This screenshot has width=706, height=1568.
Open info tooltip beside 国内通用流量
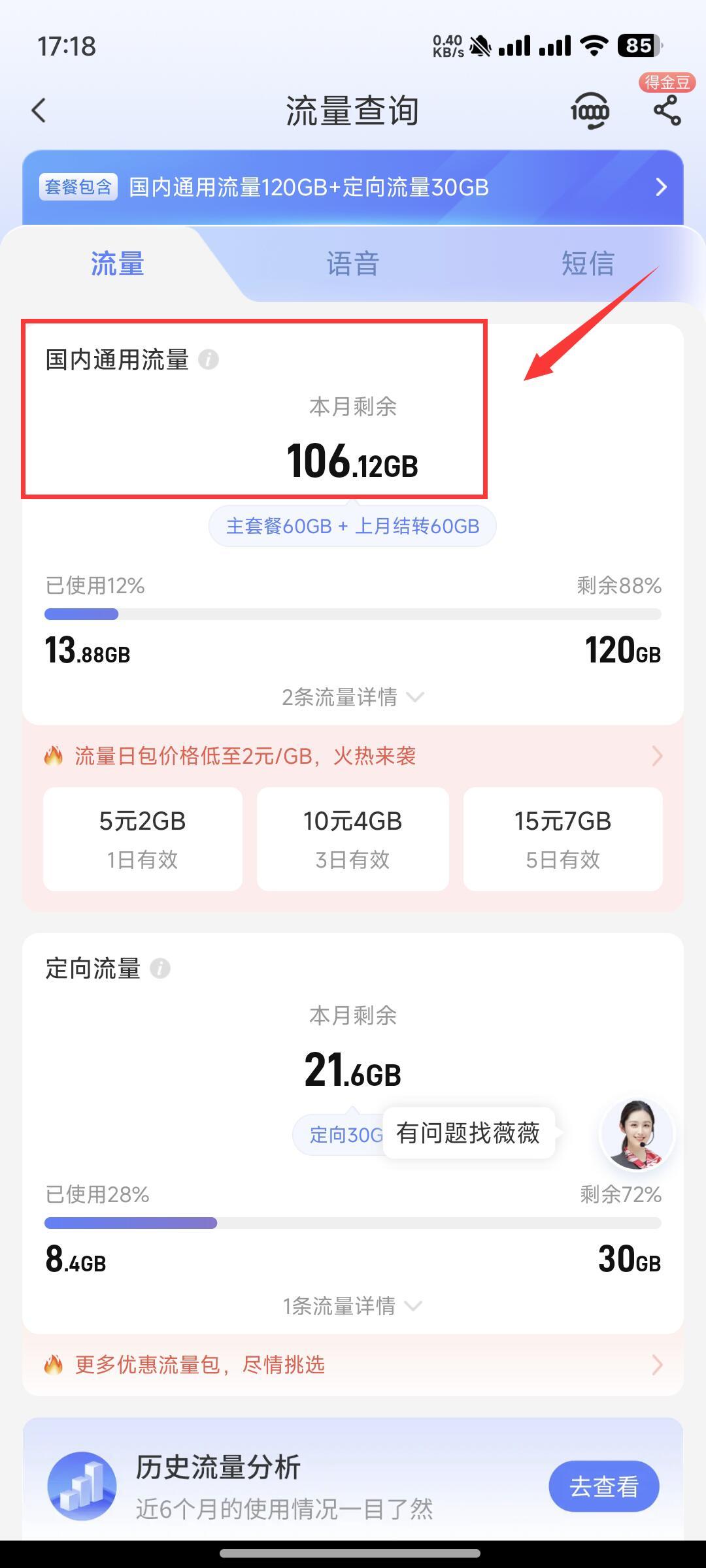[210, 359]
